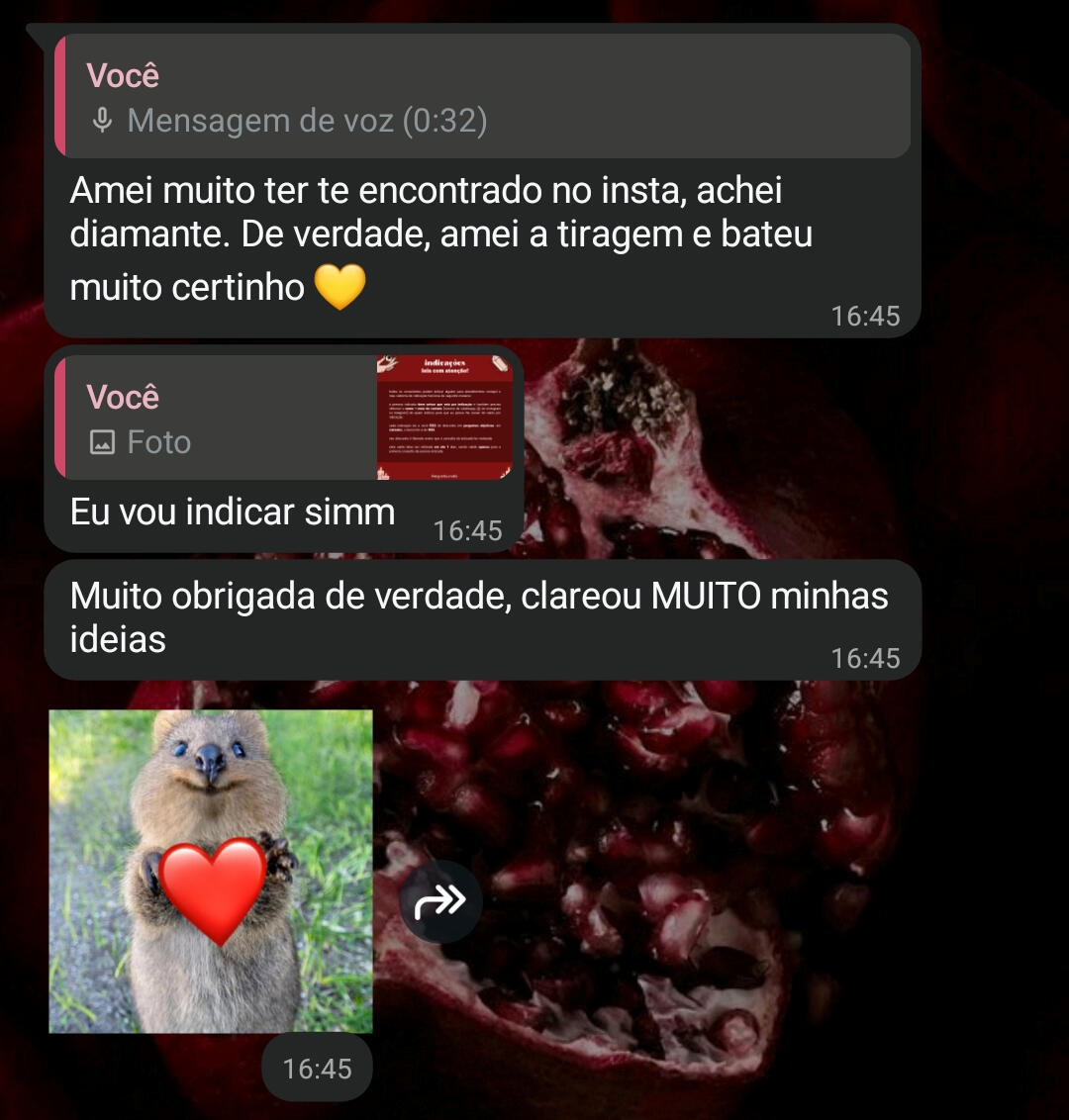Open the quoted Foto reply preview
Screen dimensions: 1069x1120
(284, 418)
